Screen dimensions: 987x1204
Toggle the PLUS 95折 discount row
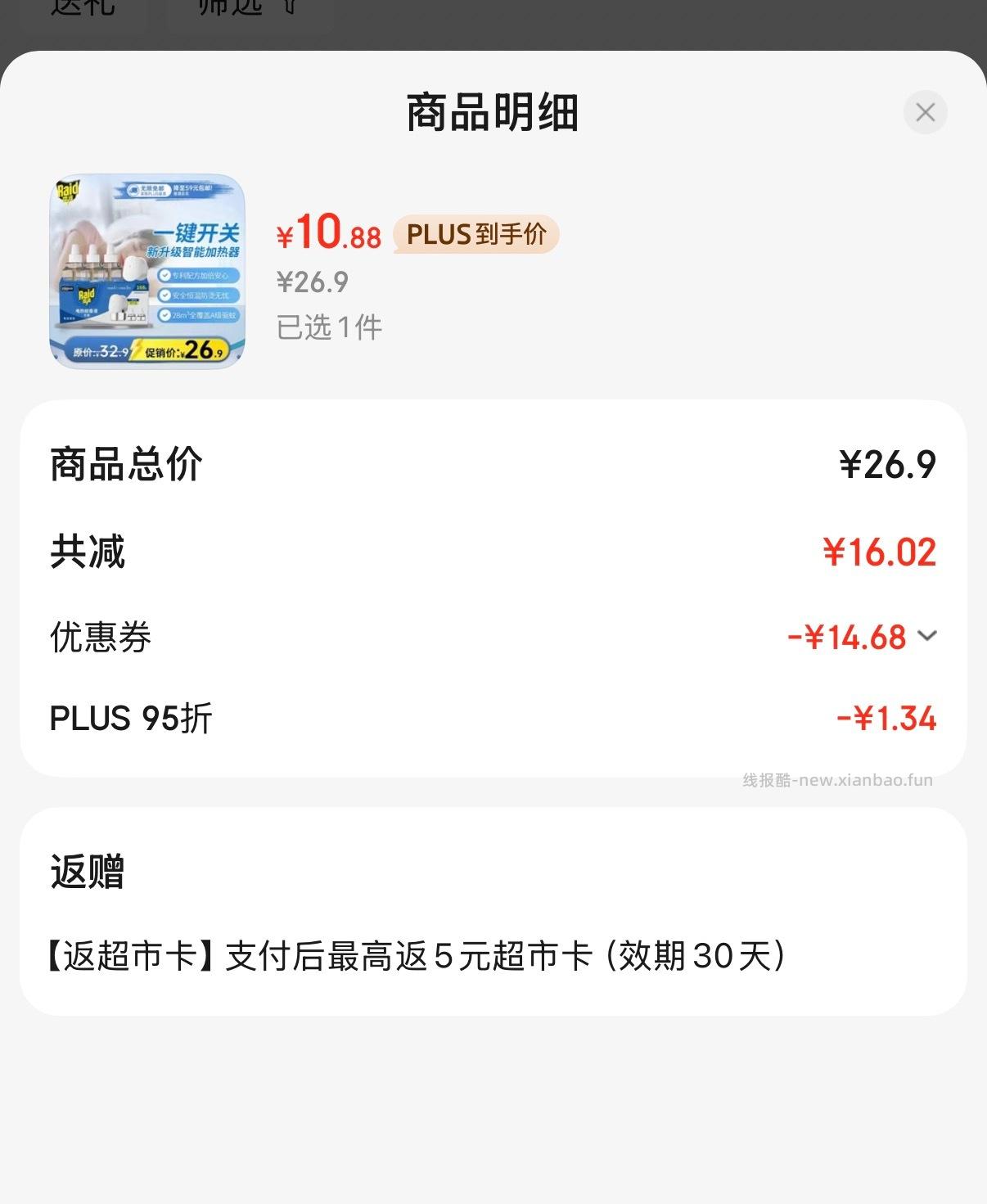(491, 719)
